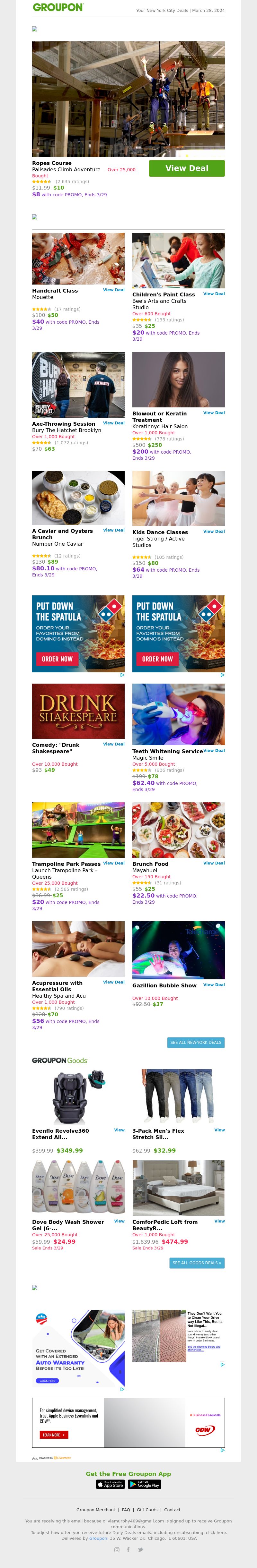This screenshot has height=1568, width=257.
Task: See all New-York deals
Action: (196, 1042)
